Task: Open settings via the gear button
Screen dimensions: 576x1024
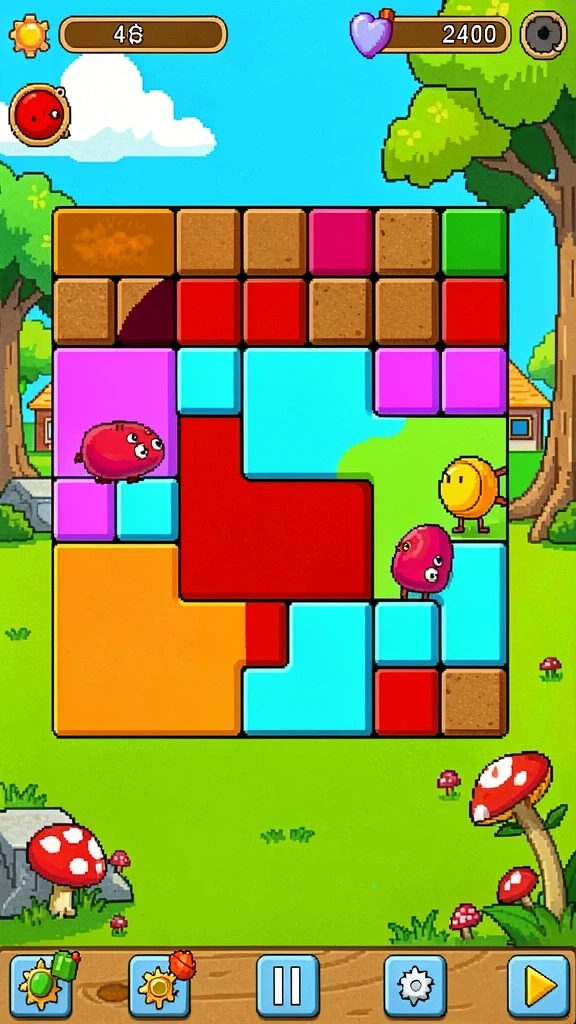Action: point(415,985)
